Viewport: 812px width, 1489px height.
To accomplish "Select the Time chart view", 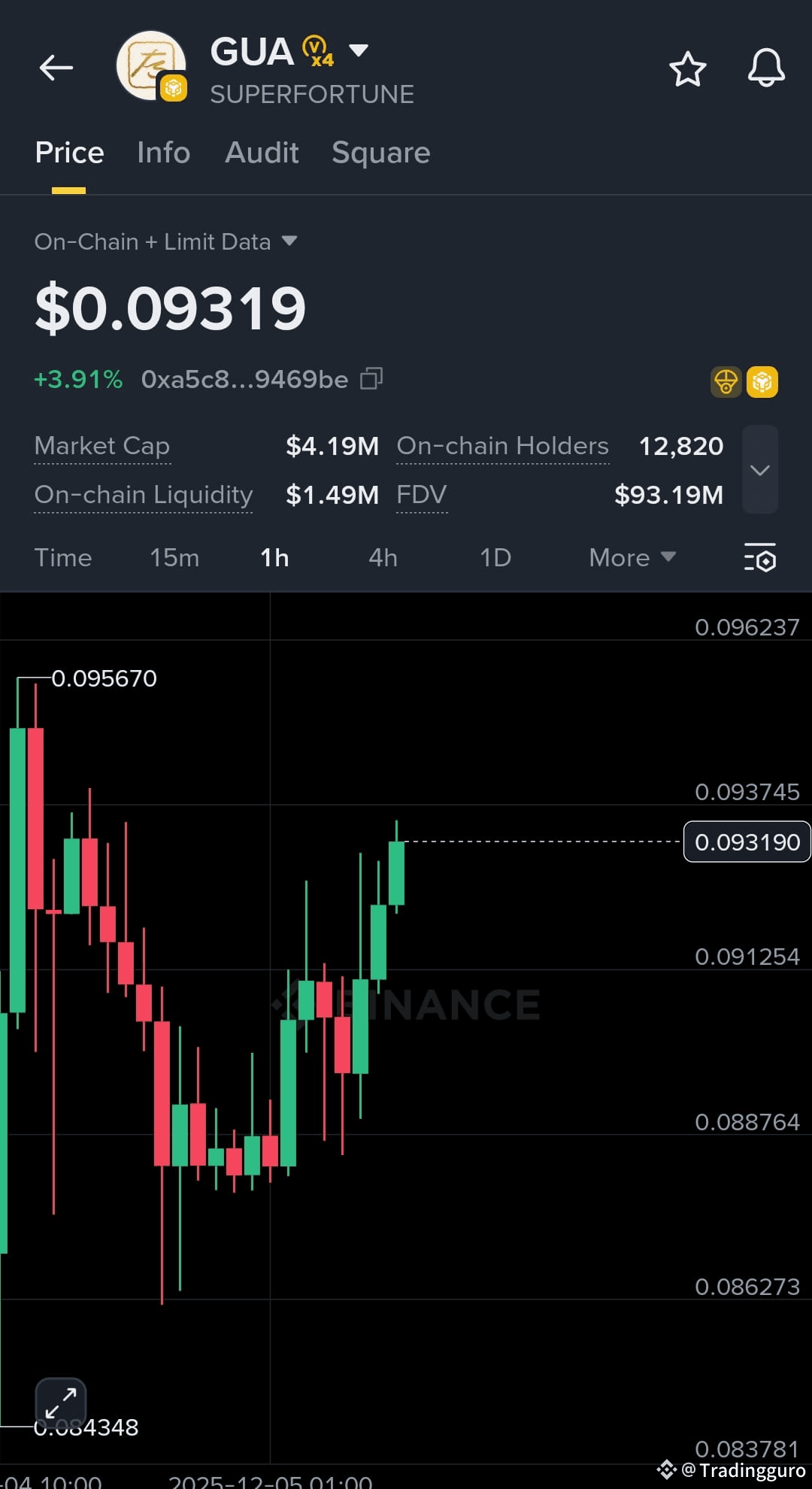I will (x=63, y=558).
